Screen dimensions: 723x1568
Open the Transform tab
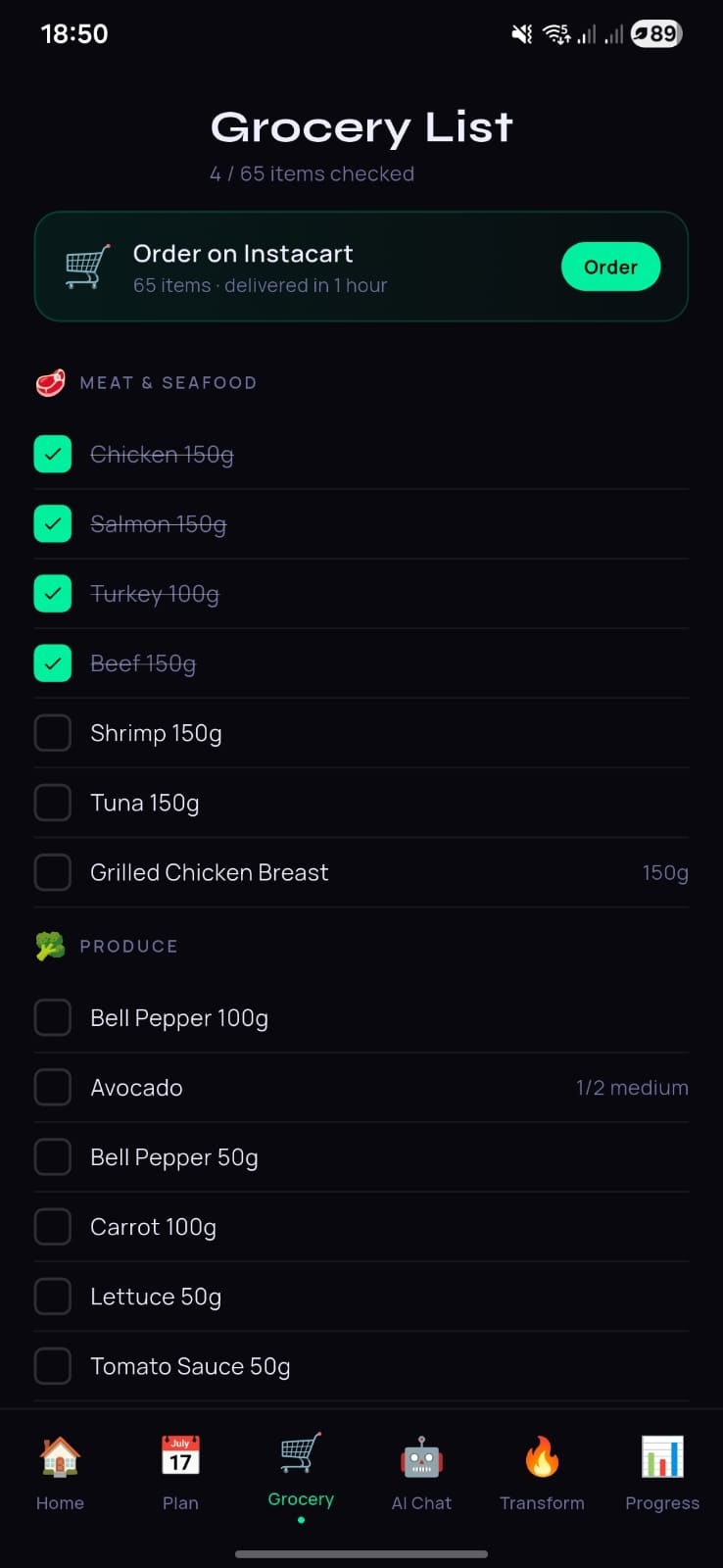(542, 1473)
